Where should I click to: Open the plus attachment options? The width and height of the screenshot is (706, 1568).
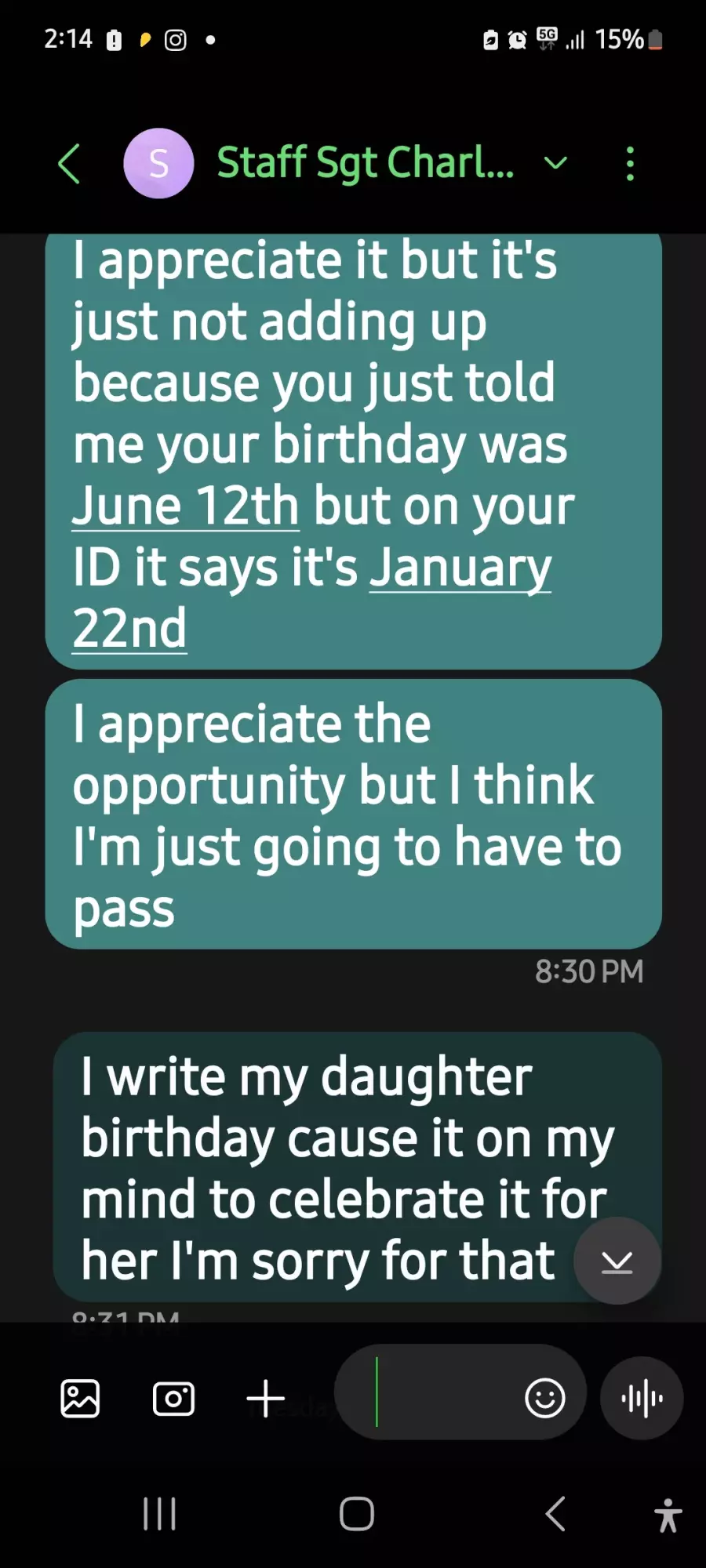point(266,1399)
